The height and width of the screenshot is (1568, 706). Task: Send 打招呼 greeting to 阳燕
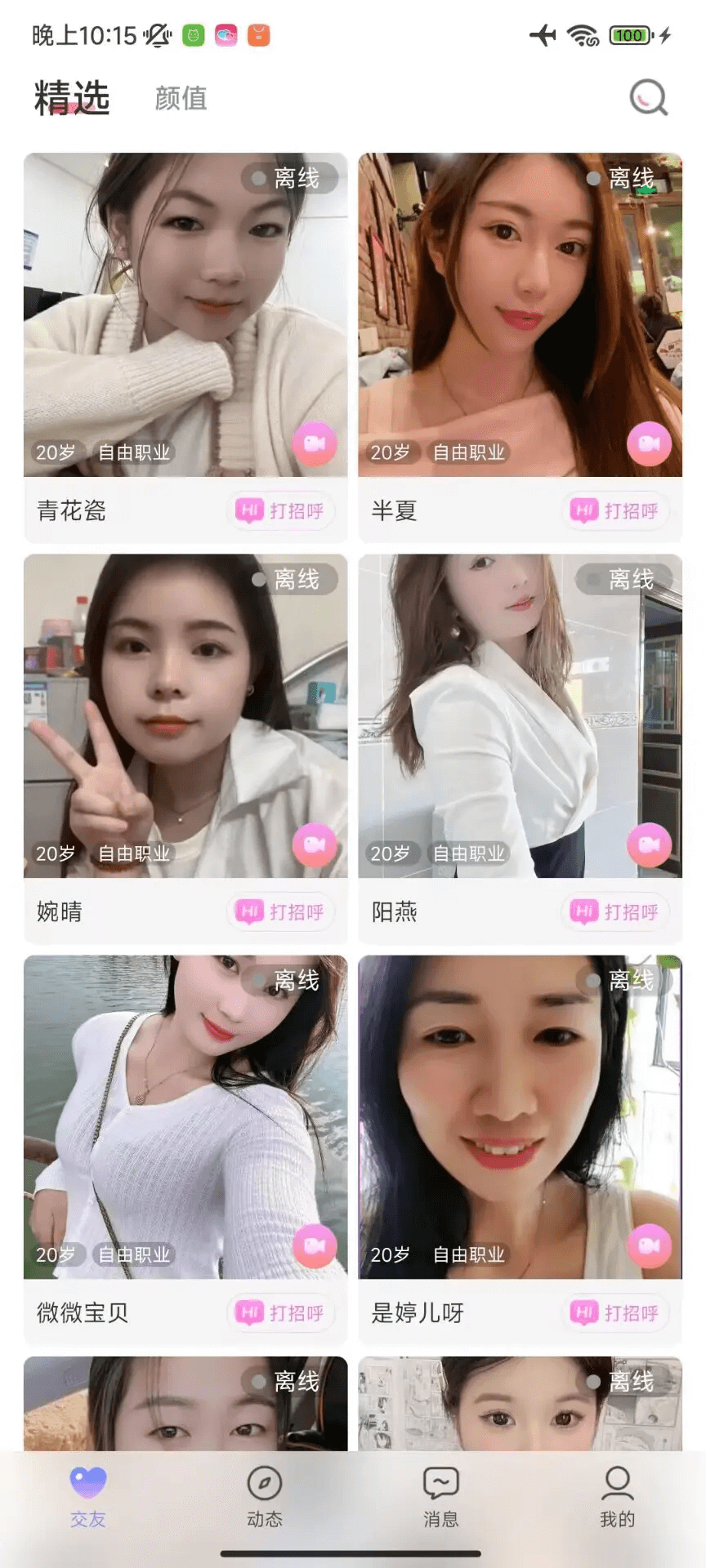[x=615, y=911]
